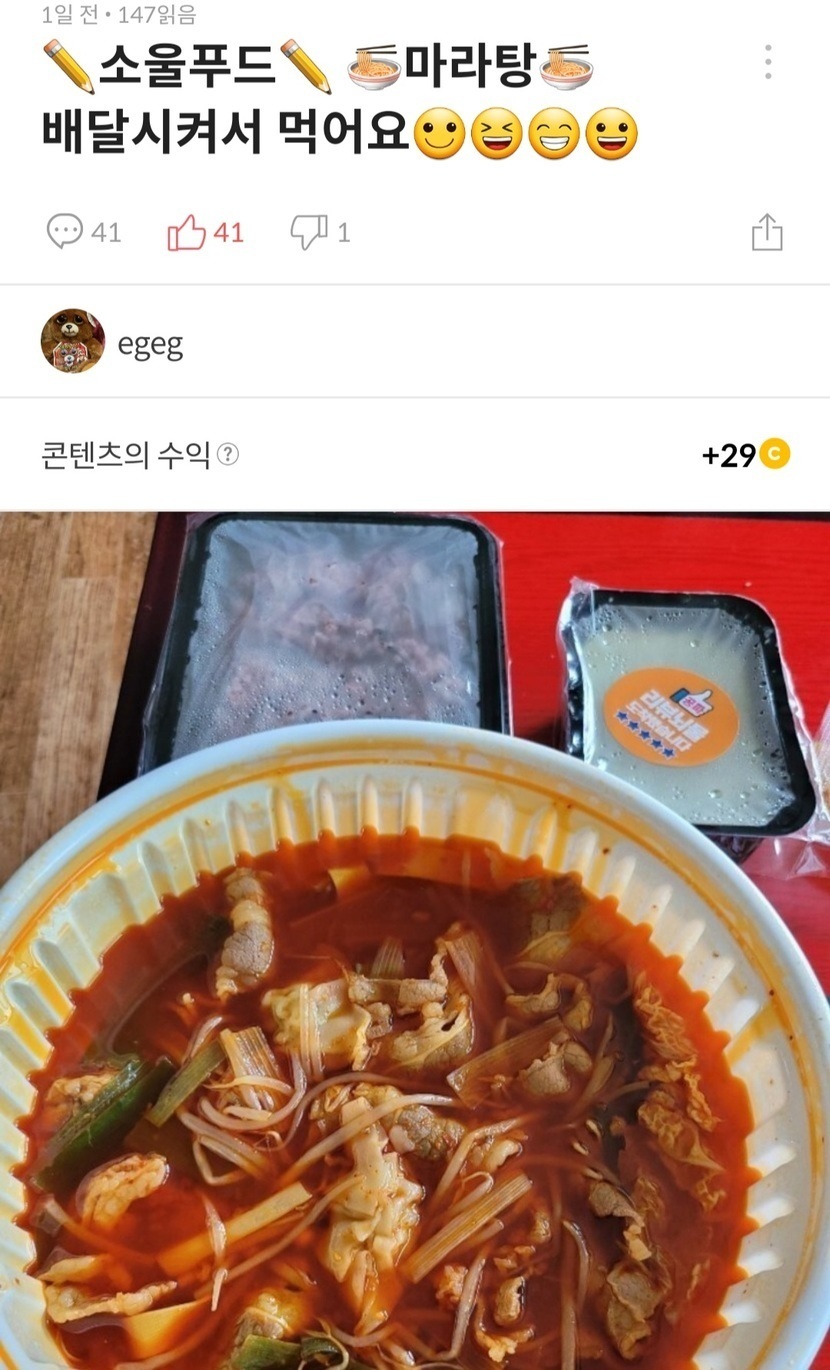Image resolution: width=830 pixels, height=1370 pixels.
Task: Tap the help icon beside 콘텐츠의 수익
Action: (229, 456)
